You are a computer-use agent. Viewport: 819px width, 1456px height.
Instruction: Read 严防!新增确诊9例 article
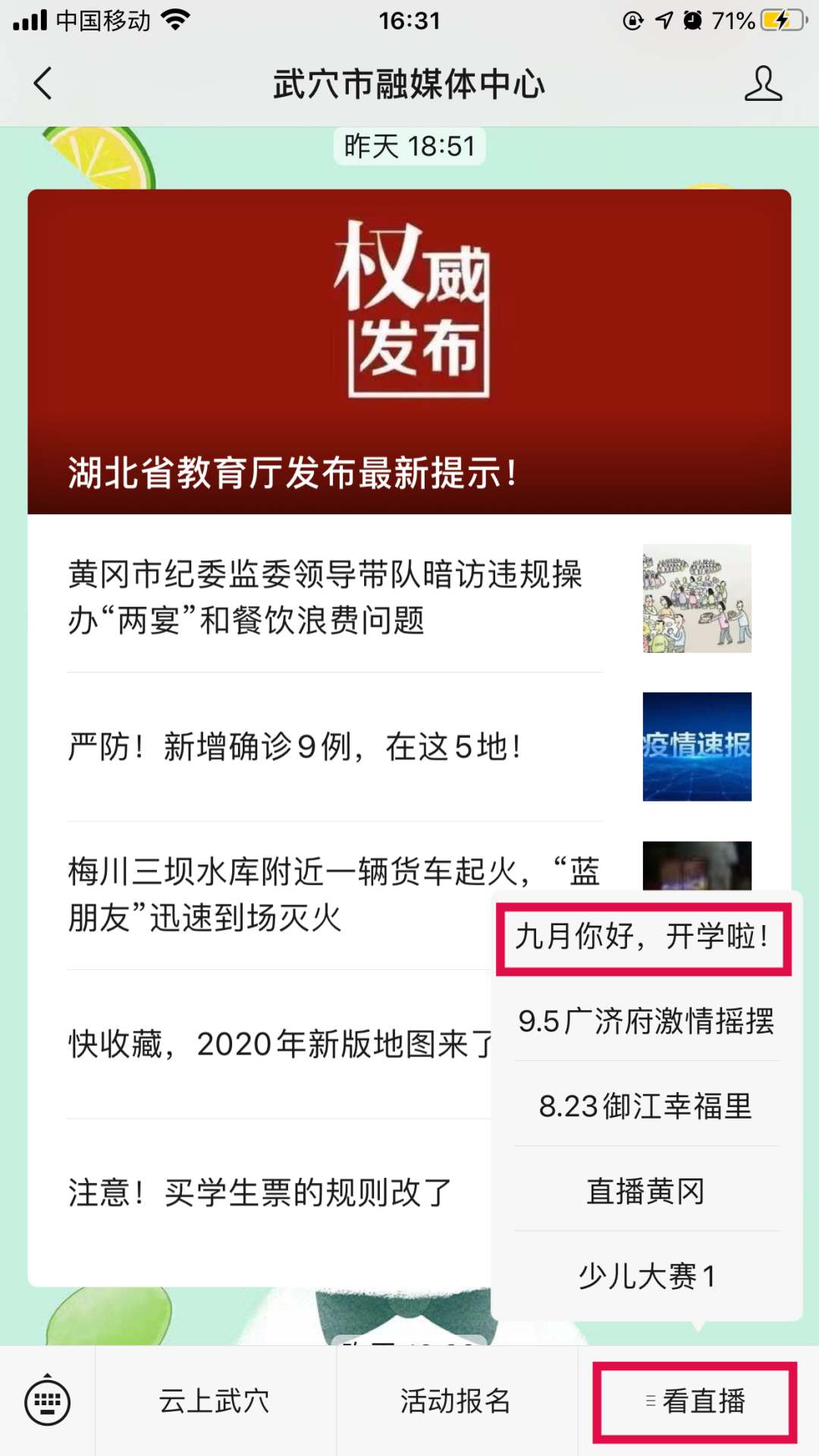coord(409,747)
